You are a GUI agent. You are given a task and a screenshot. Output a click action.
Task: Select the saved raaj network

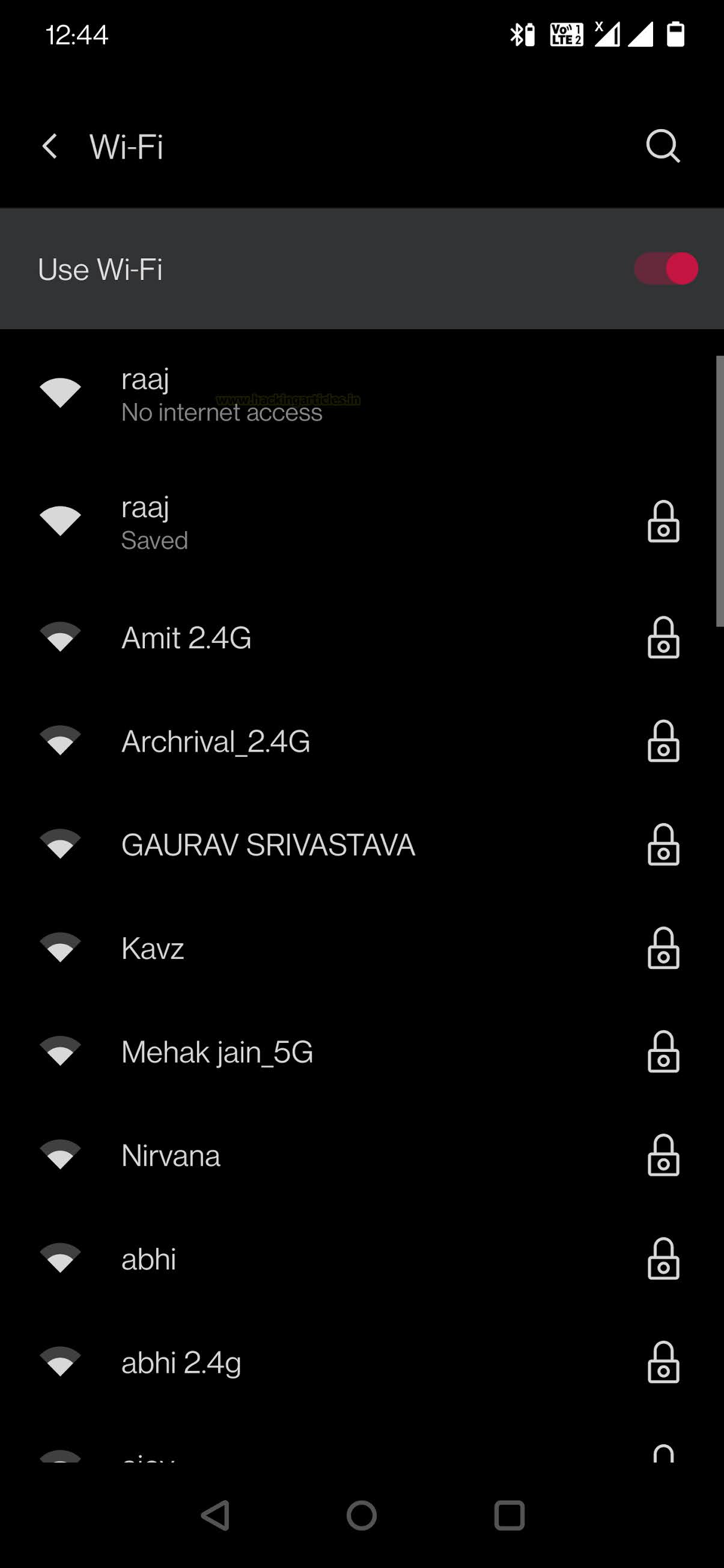point(154,523)
